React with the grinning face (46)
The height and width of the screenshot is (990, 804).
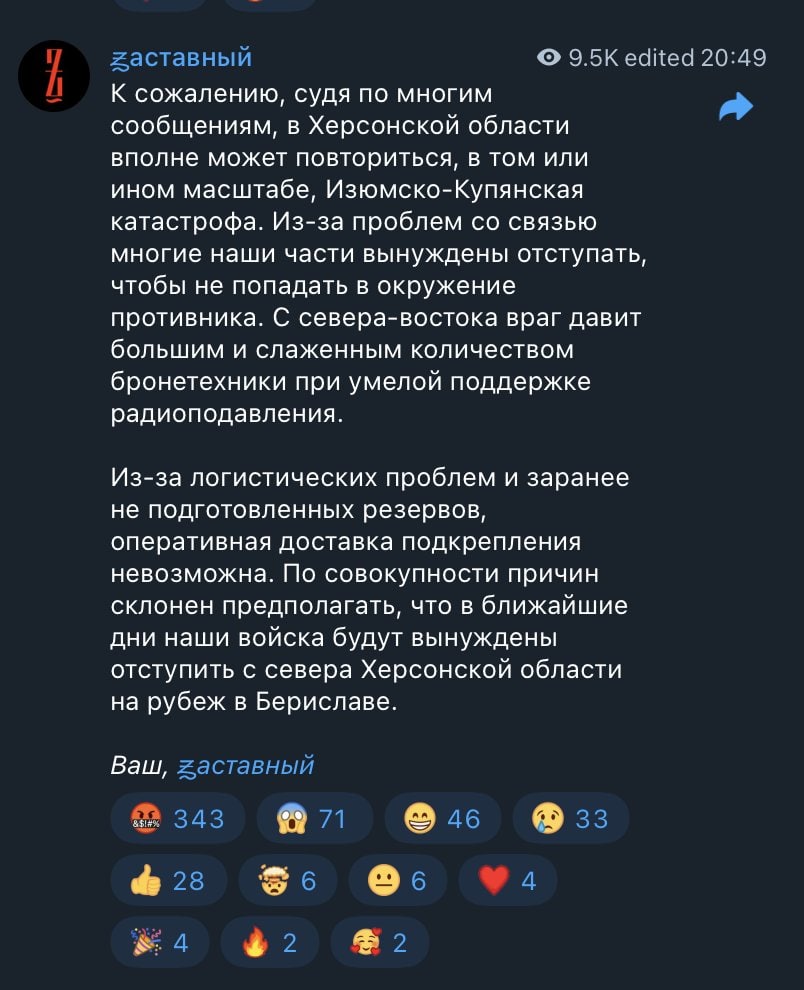click(x=442, y=819)
